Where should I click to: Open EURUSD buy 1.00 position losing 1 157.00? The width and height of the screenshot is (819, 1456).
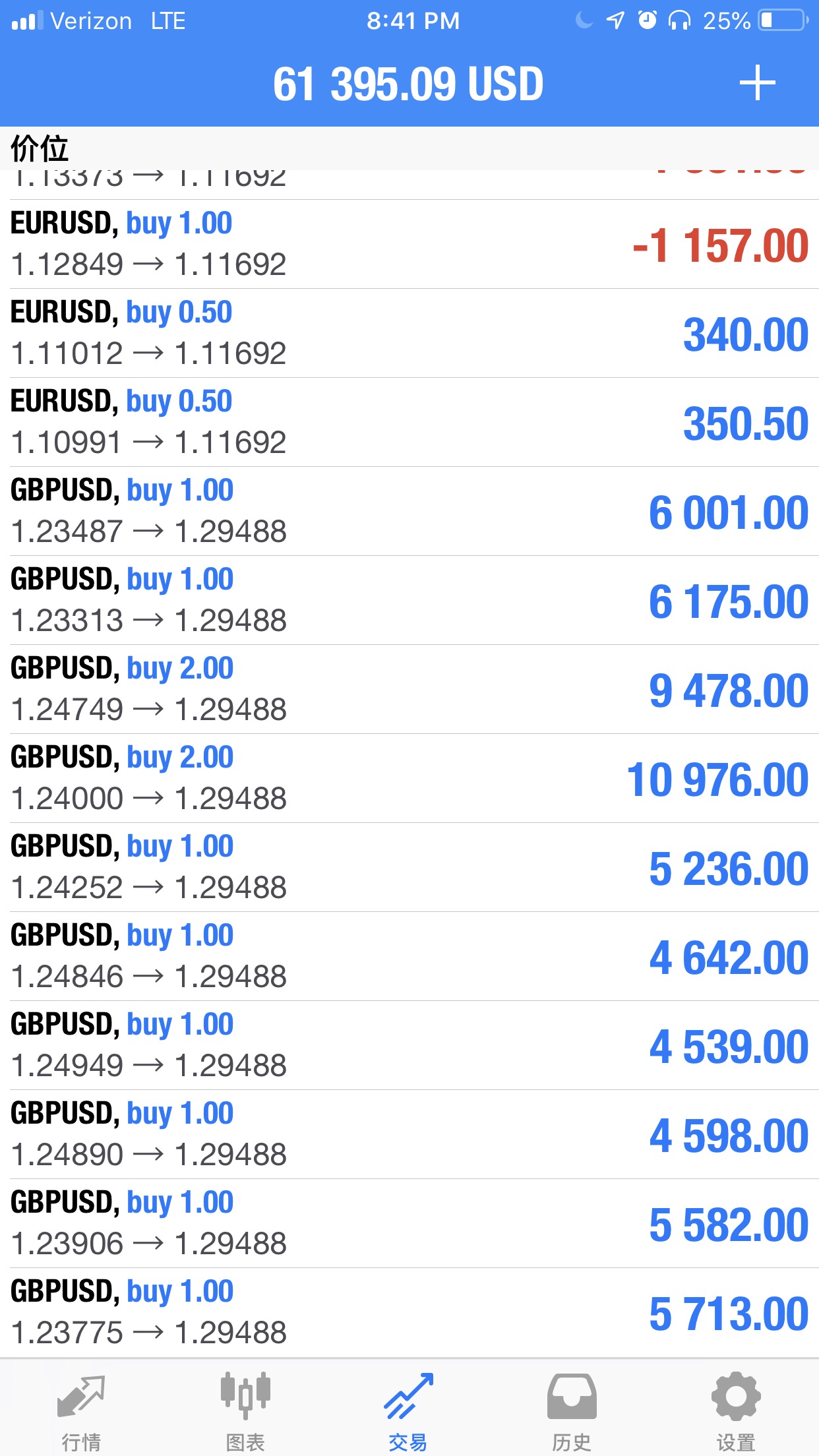[409, 244]
